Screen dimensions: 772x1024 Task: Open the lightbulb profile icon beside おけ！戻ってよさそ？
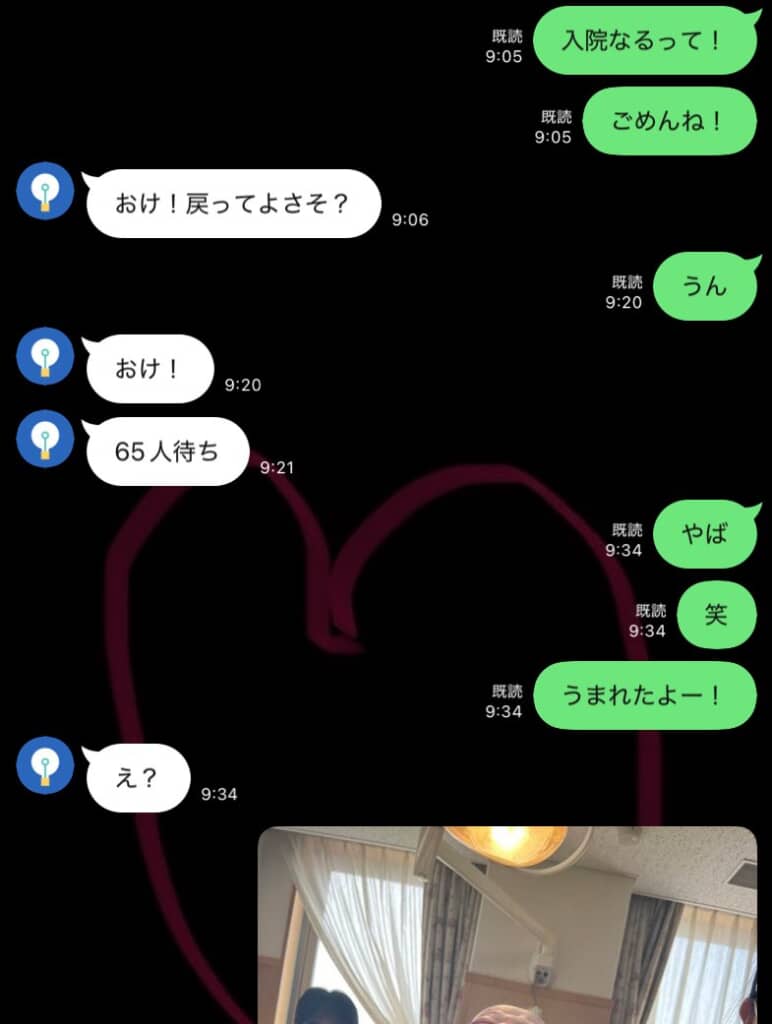pos(44,190)
